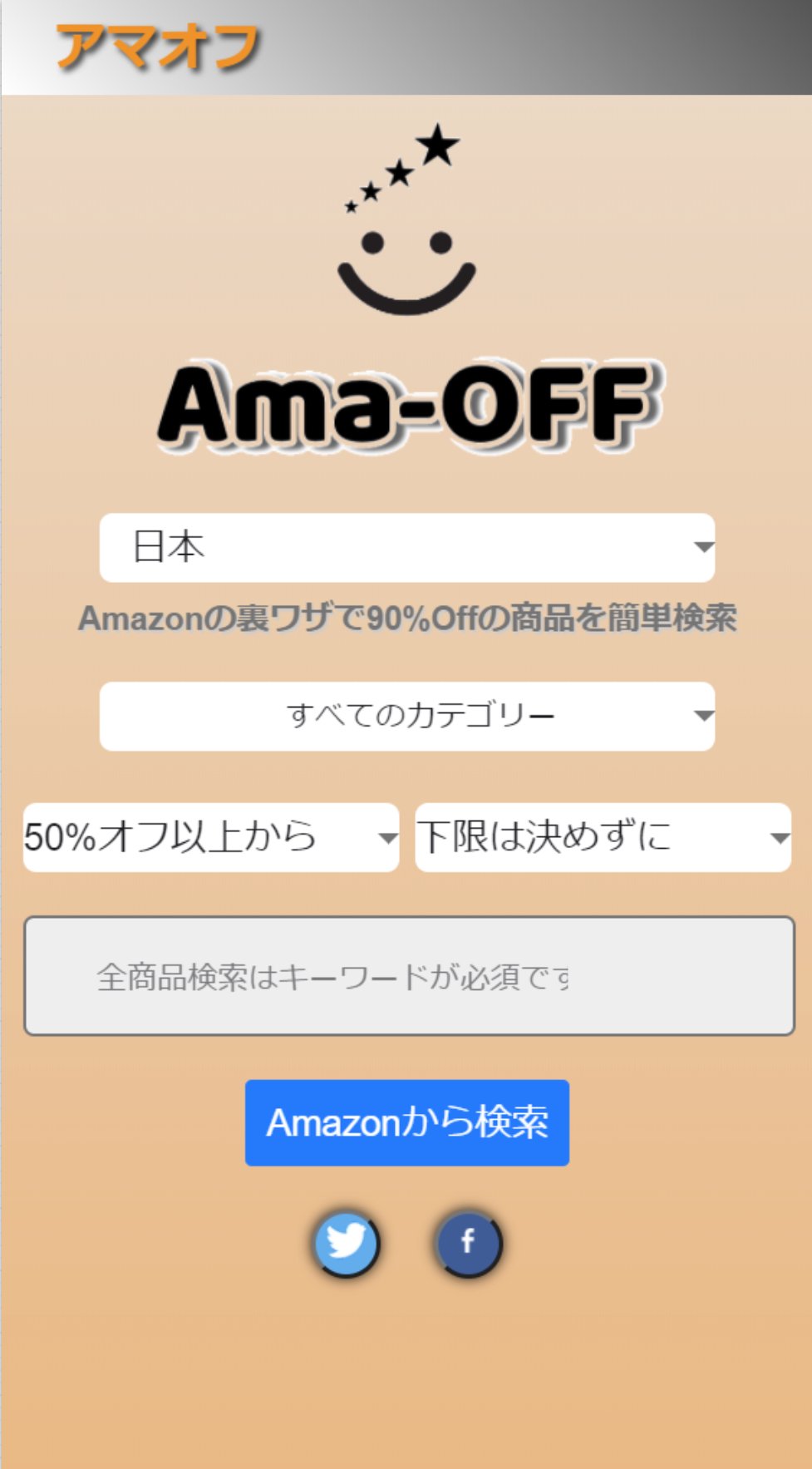Open the 日本 country dropdown
Image resolution: width=812 pixels, height=1469 pixels.
[406, 547]
